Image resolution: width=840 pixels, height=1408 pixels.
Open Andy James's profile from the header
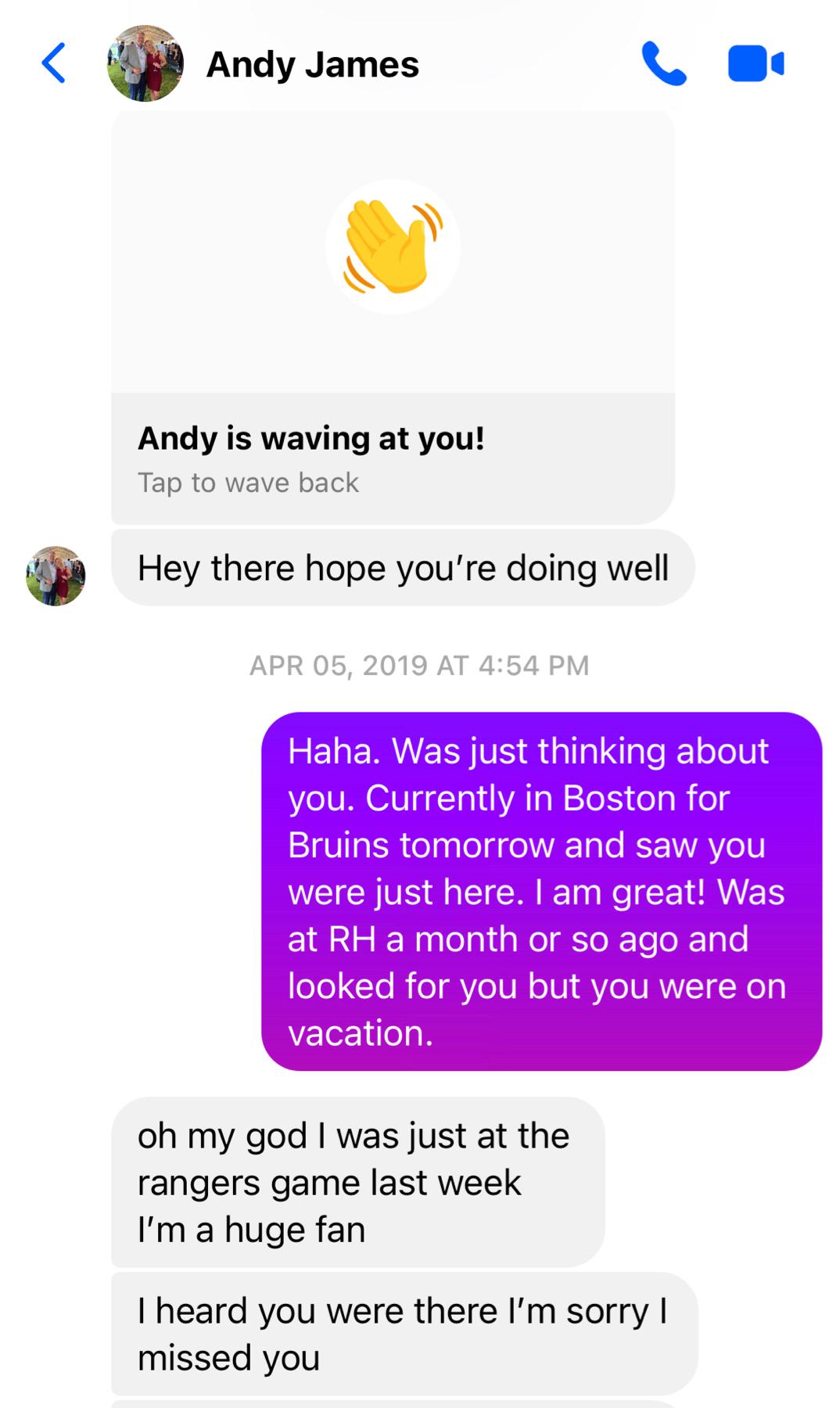pyautogui.click(x=311, y=64)
